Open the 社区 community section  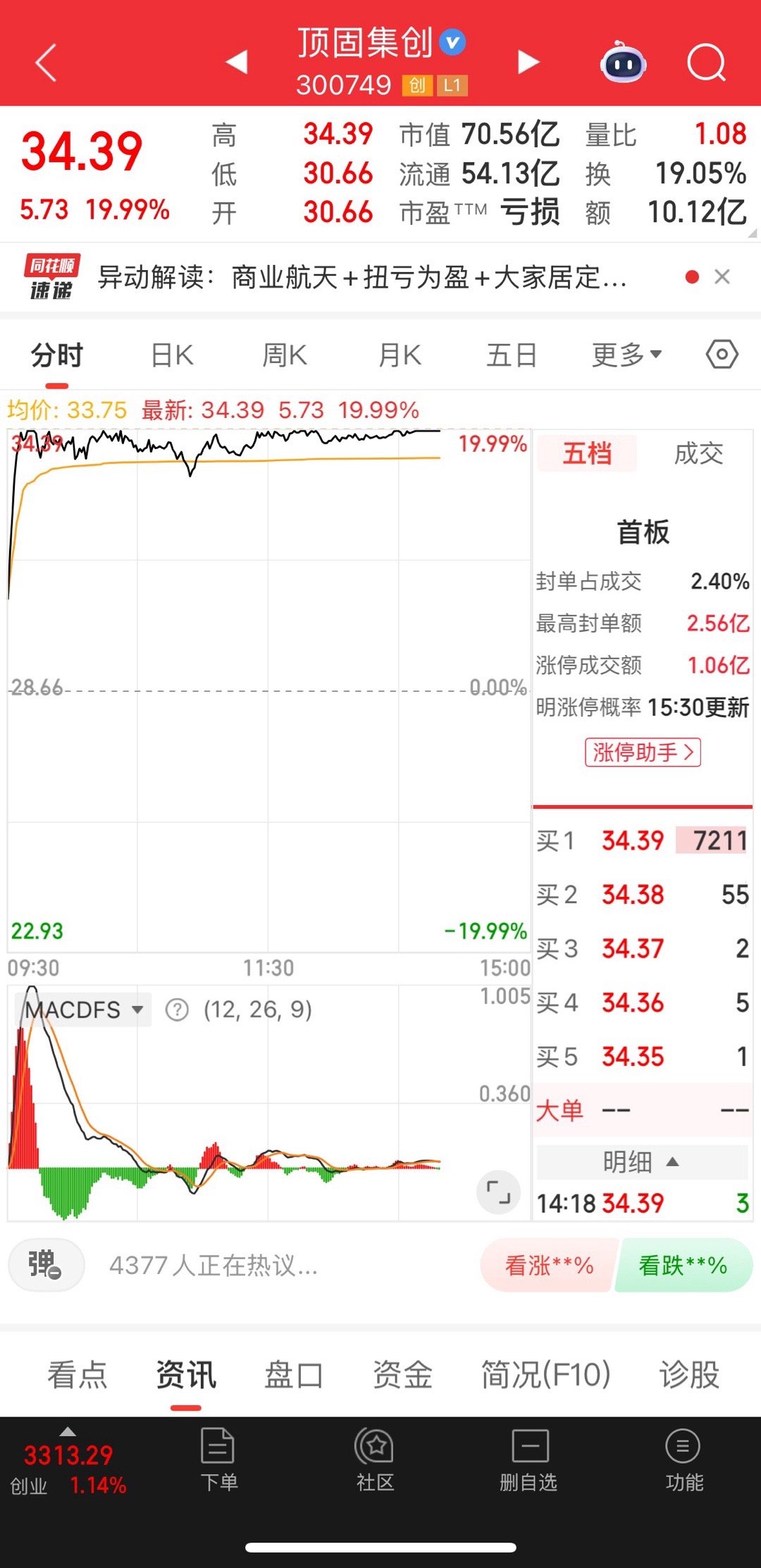pyautogui.click(x=374, y=1465)
